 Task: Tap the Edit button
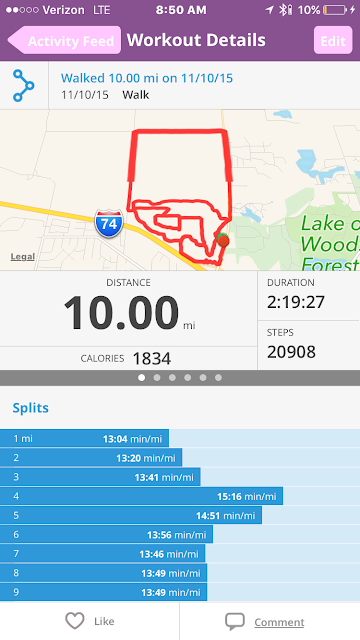(x=333, y=40)
